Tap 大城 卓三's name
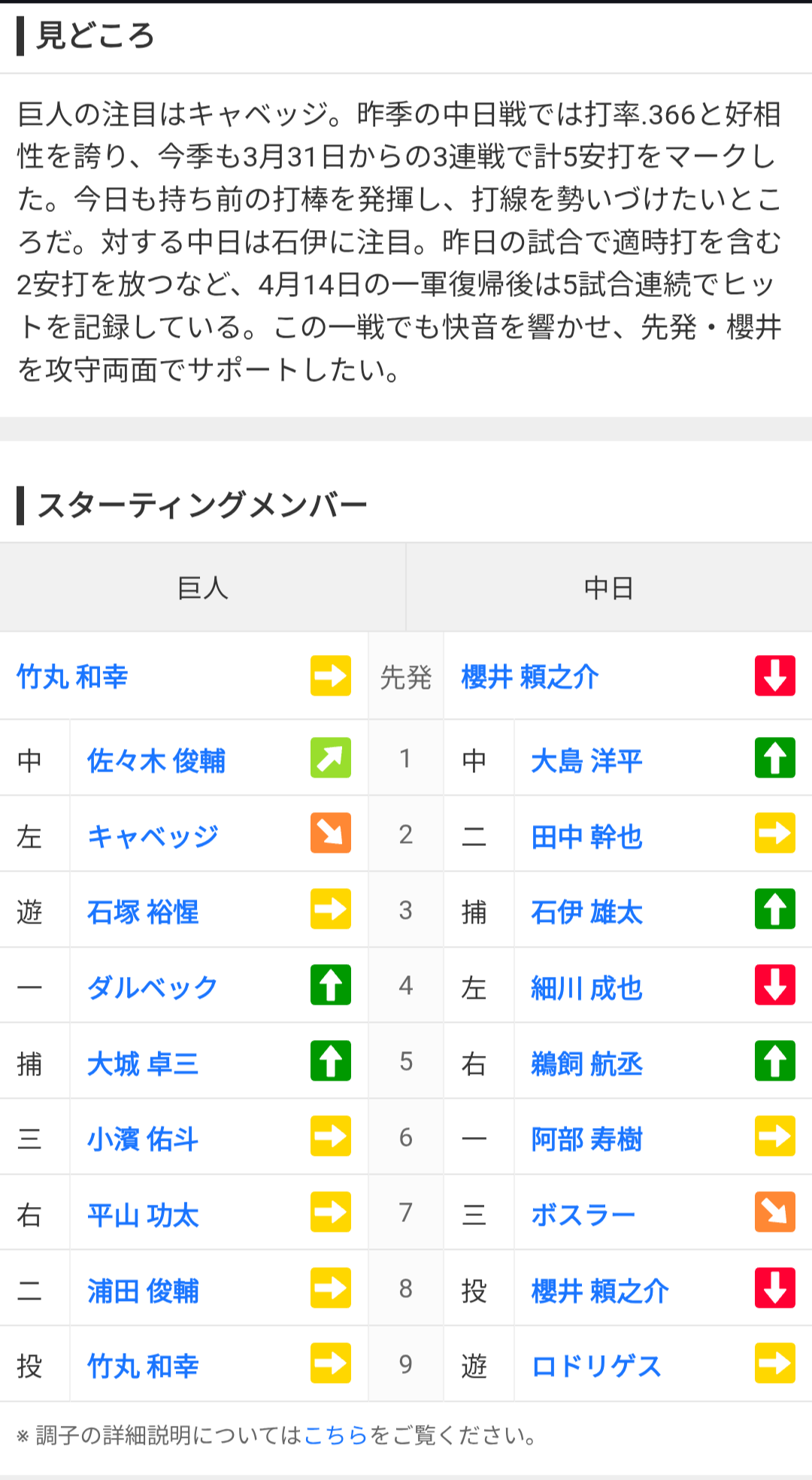Screen dimensions: 812x1480 point(143,1063)
